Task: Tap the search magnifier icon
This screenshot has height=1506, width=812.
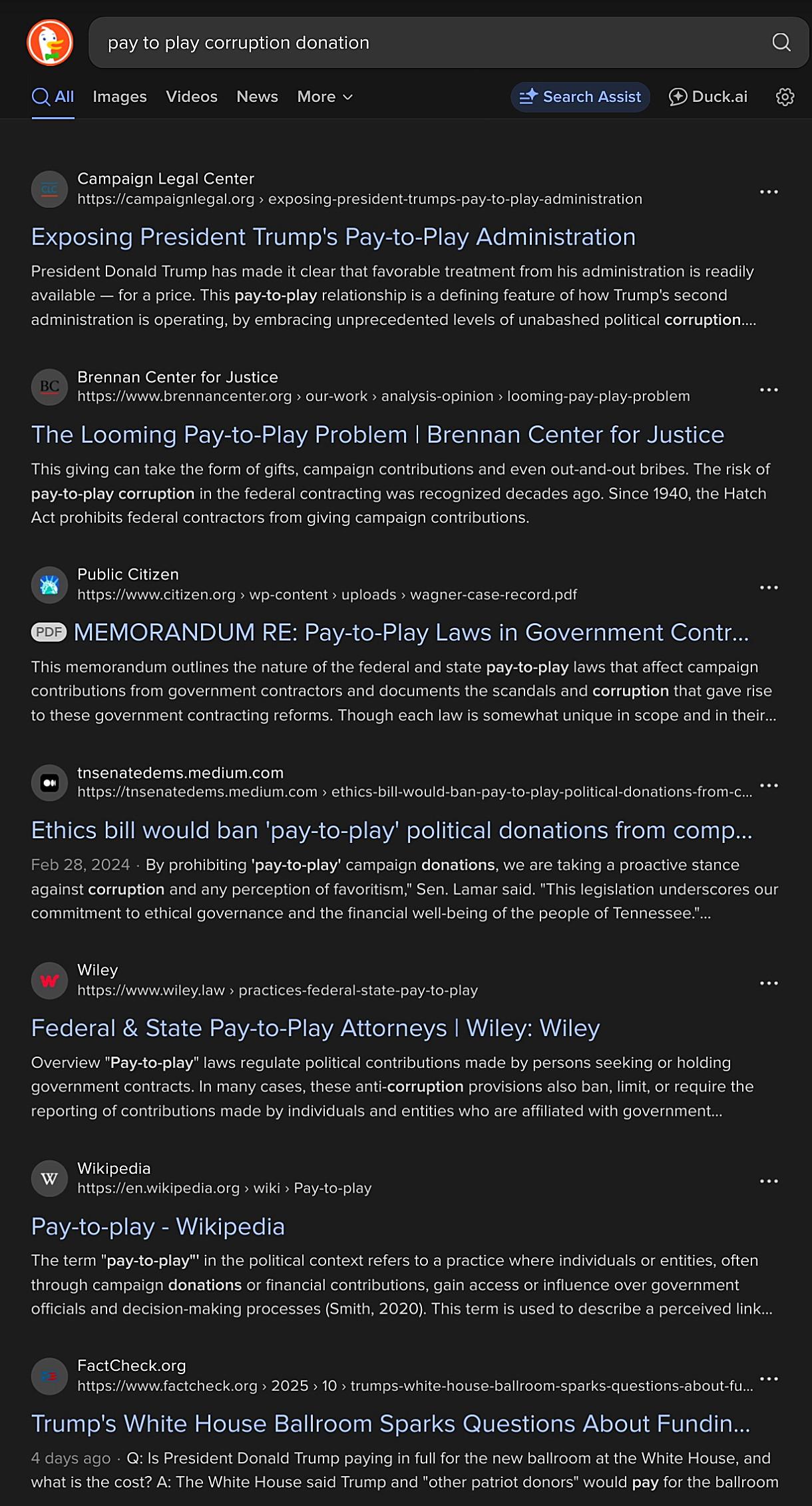Action: click(781, 43)
